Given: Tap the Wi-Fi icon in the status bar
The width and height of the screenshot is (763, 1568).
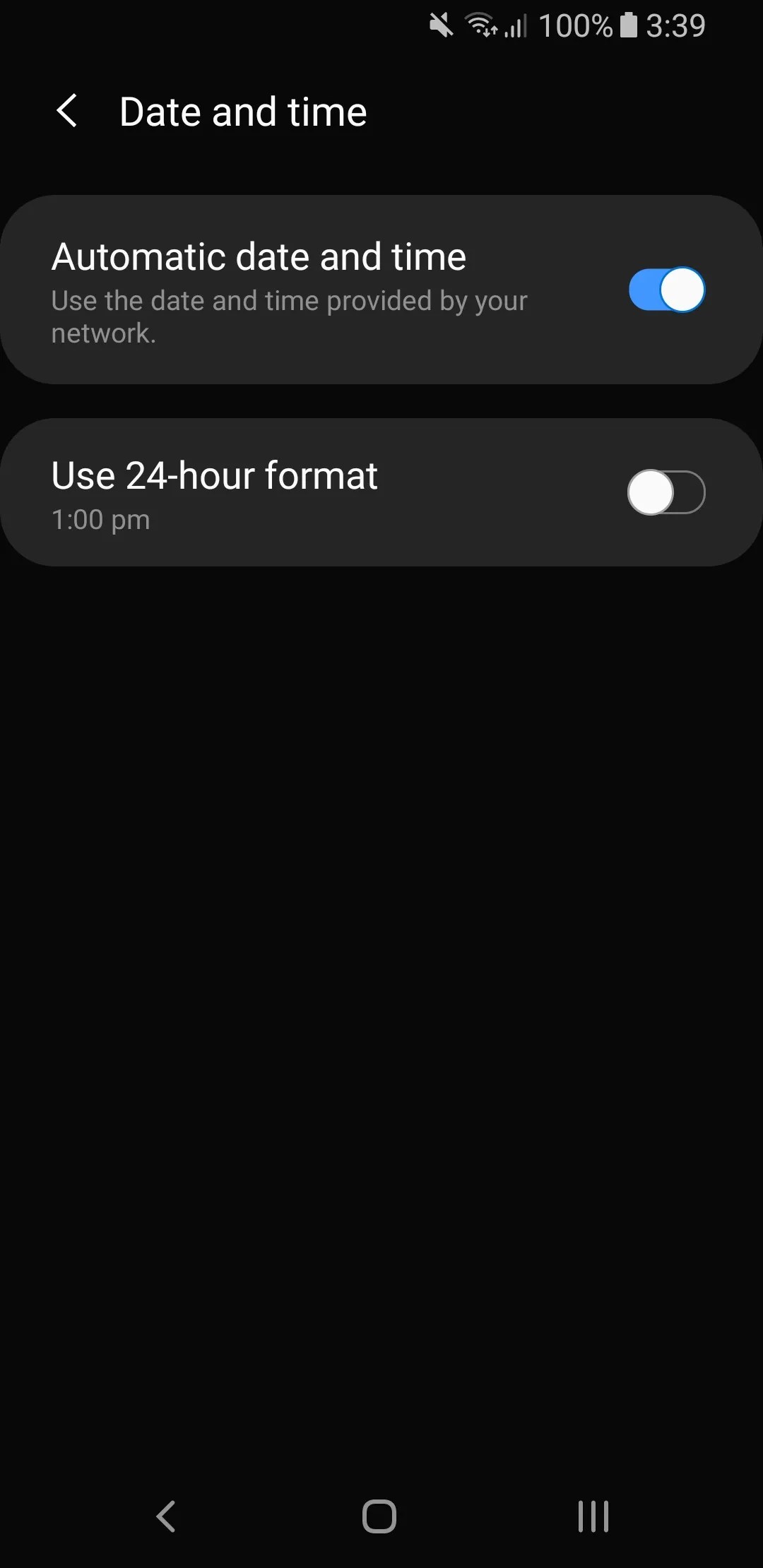Looking at the screenshot, I should 482,25.
